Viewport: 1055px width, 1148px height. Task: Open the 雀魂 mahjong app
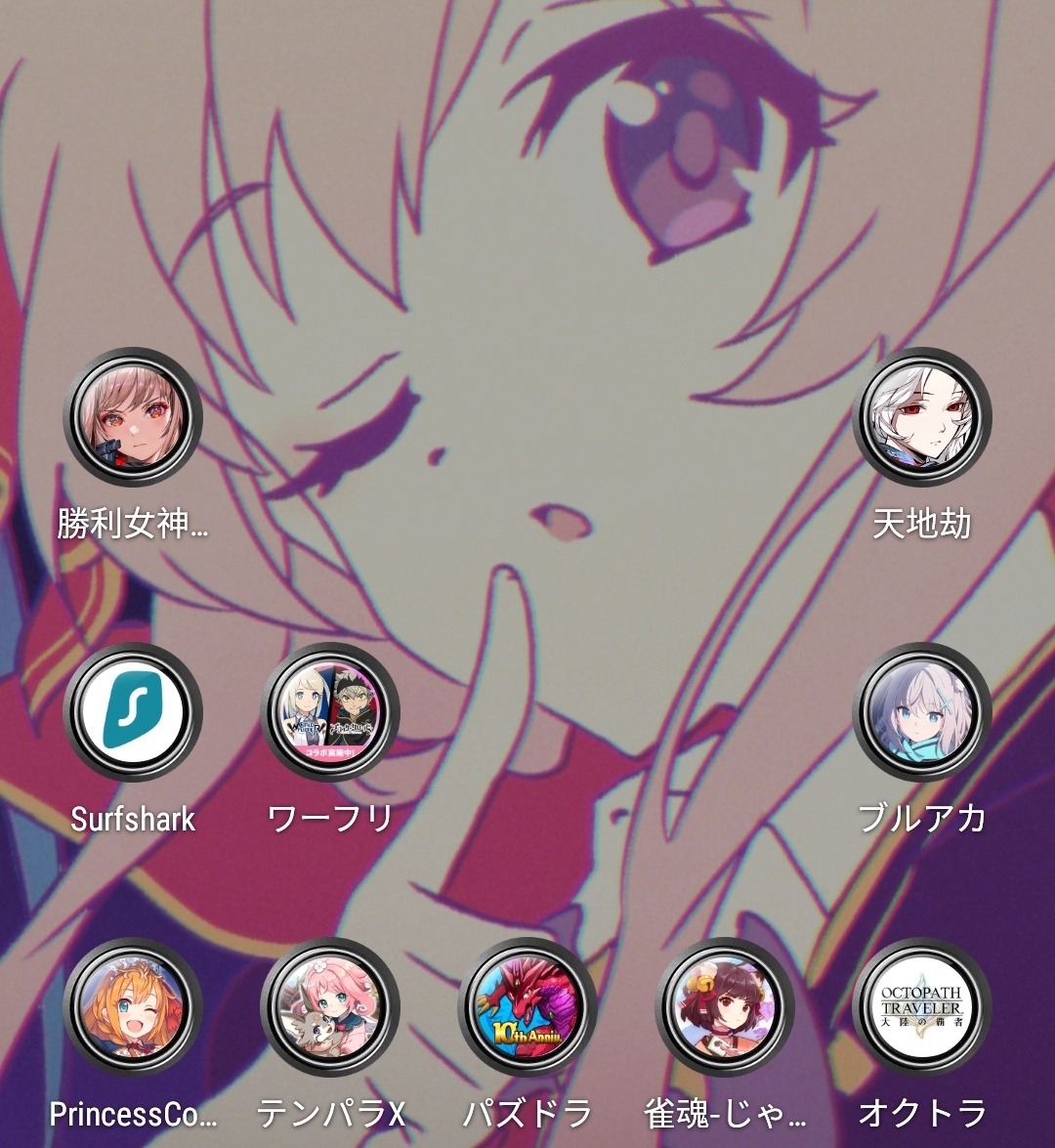pos(725,1007)
